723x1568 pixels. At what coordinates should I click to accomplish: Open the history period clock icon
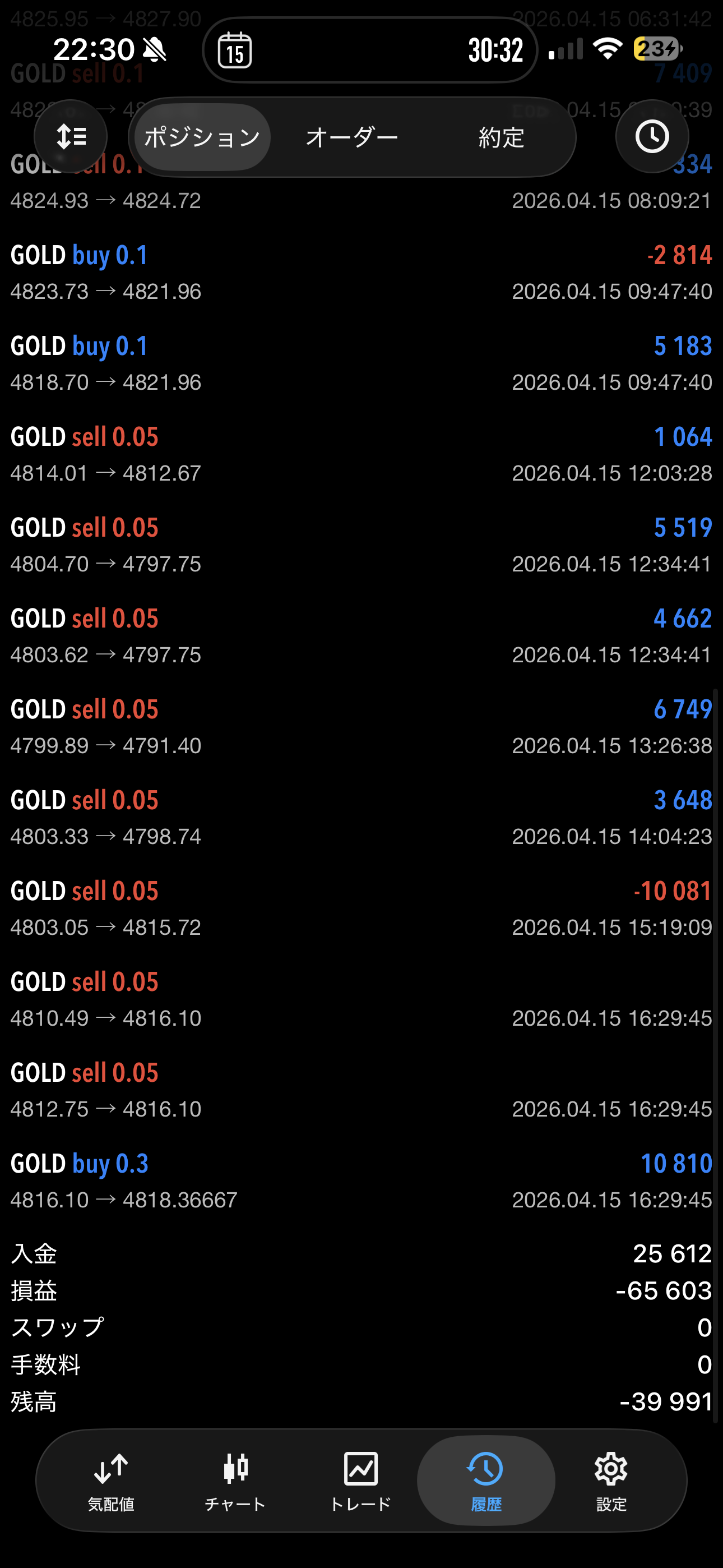point(652,136)
